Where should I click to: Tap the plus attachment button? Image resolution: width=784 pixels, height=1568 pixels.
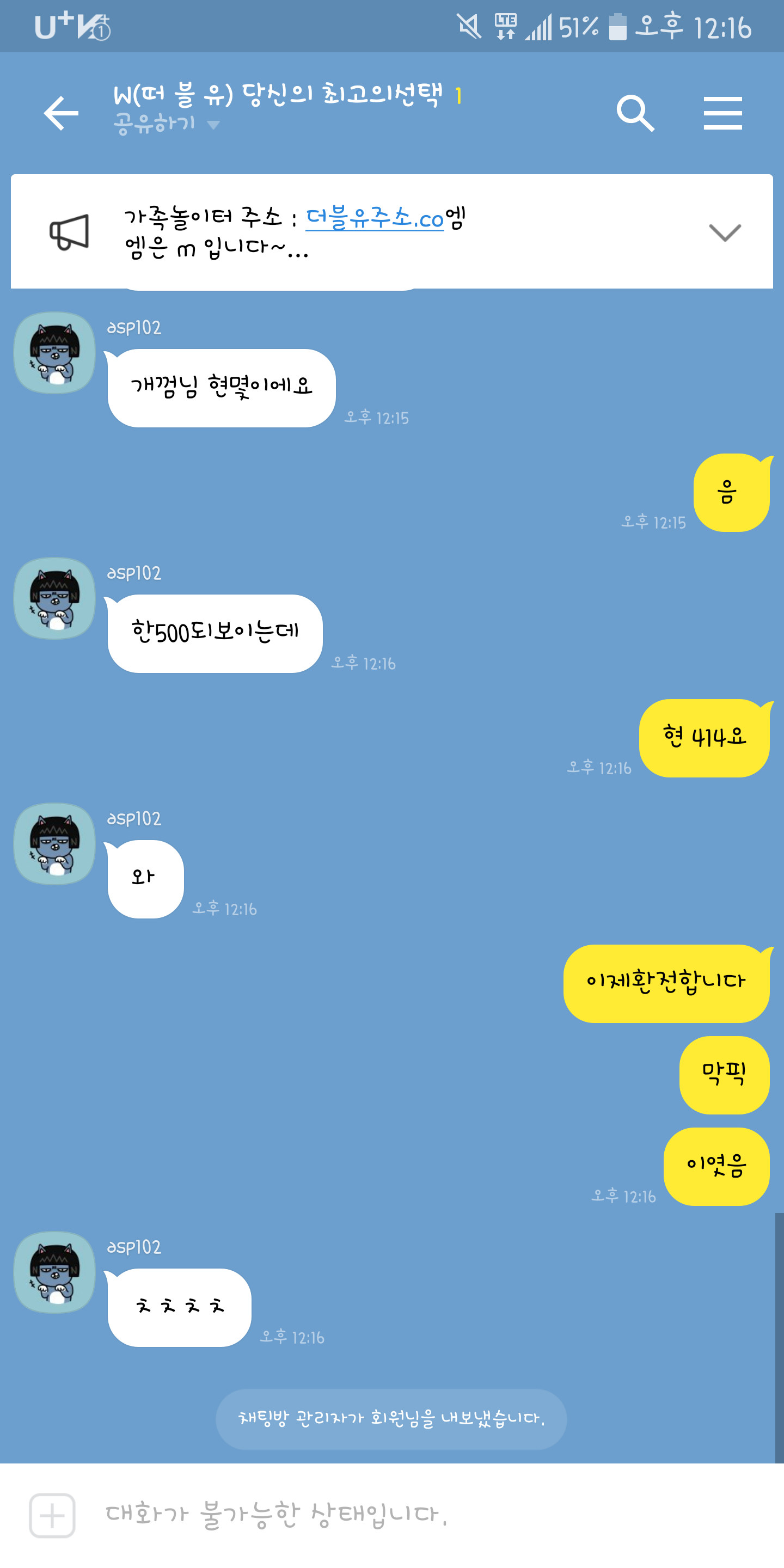[52, 1515]
